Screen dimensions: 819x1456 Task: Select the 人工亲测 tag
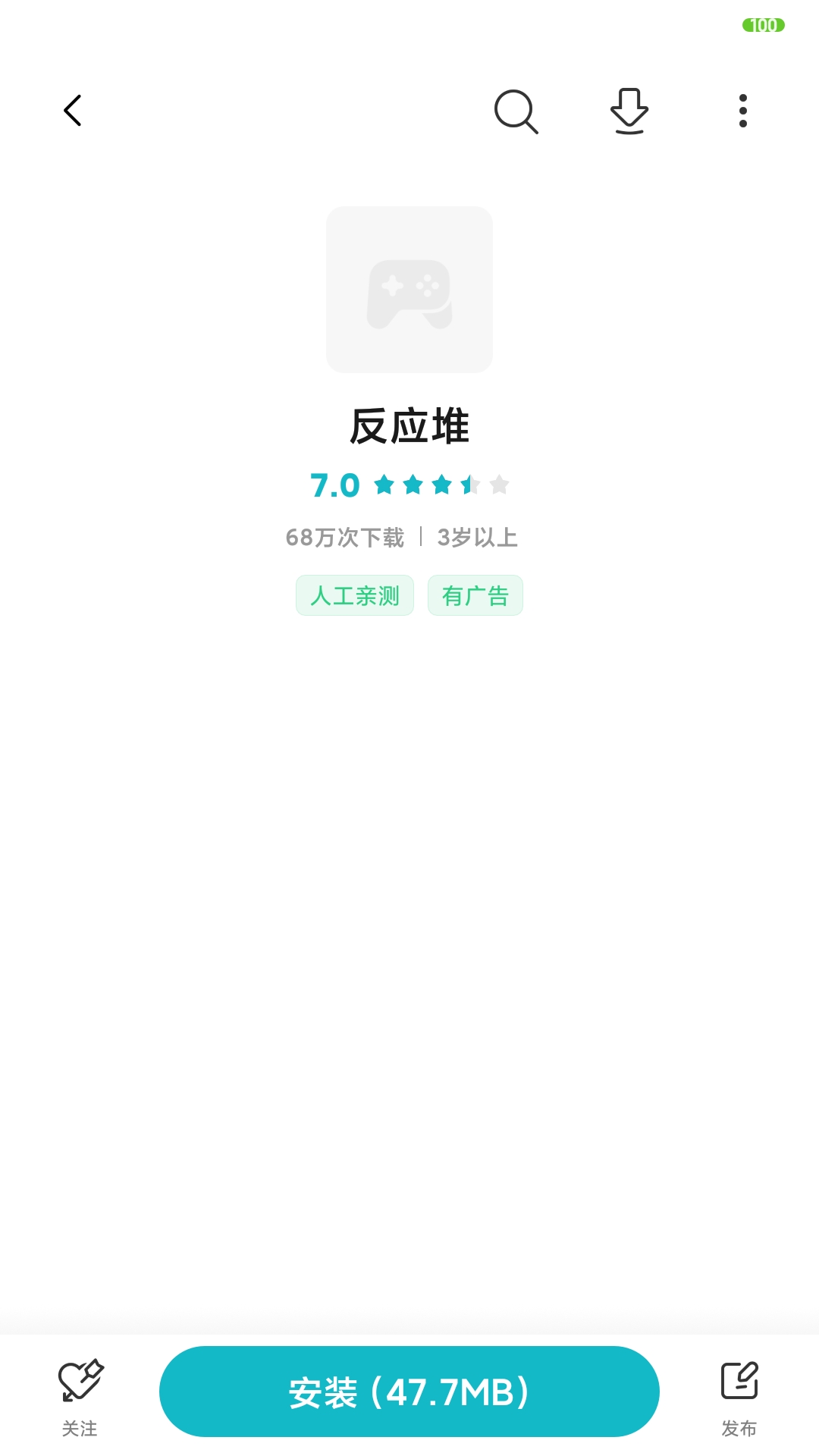click(x=355, y=595)
